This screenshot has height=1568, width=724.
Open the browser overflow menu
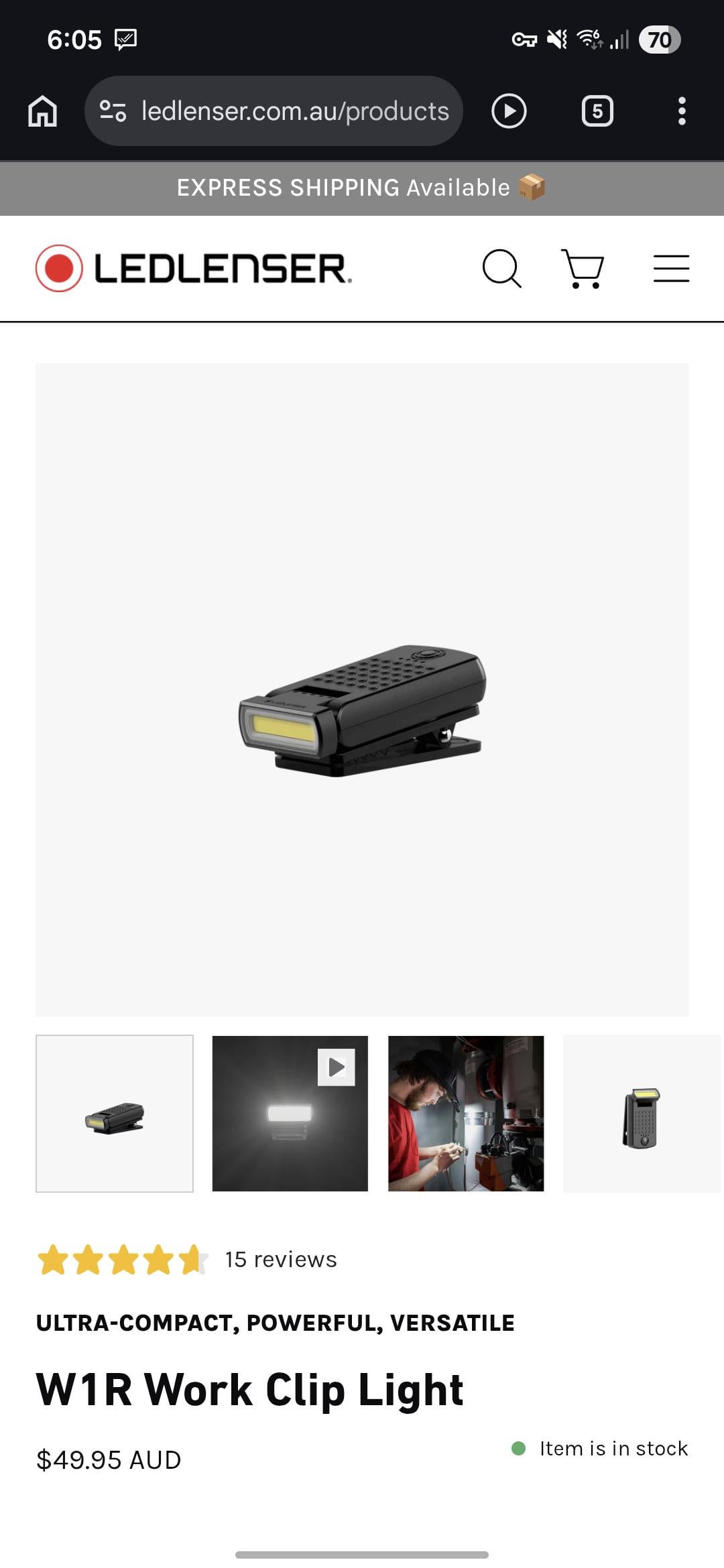(681, 111)
